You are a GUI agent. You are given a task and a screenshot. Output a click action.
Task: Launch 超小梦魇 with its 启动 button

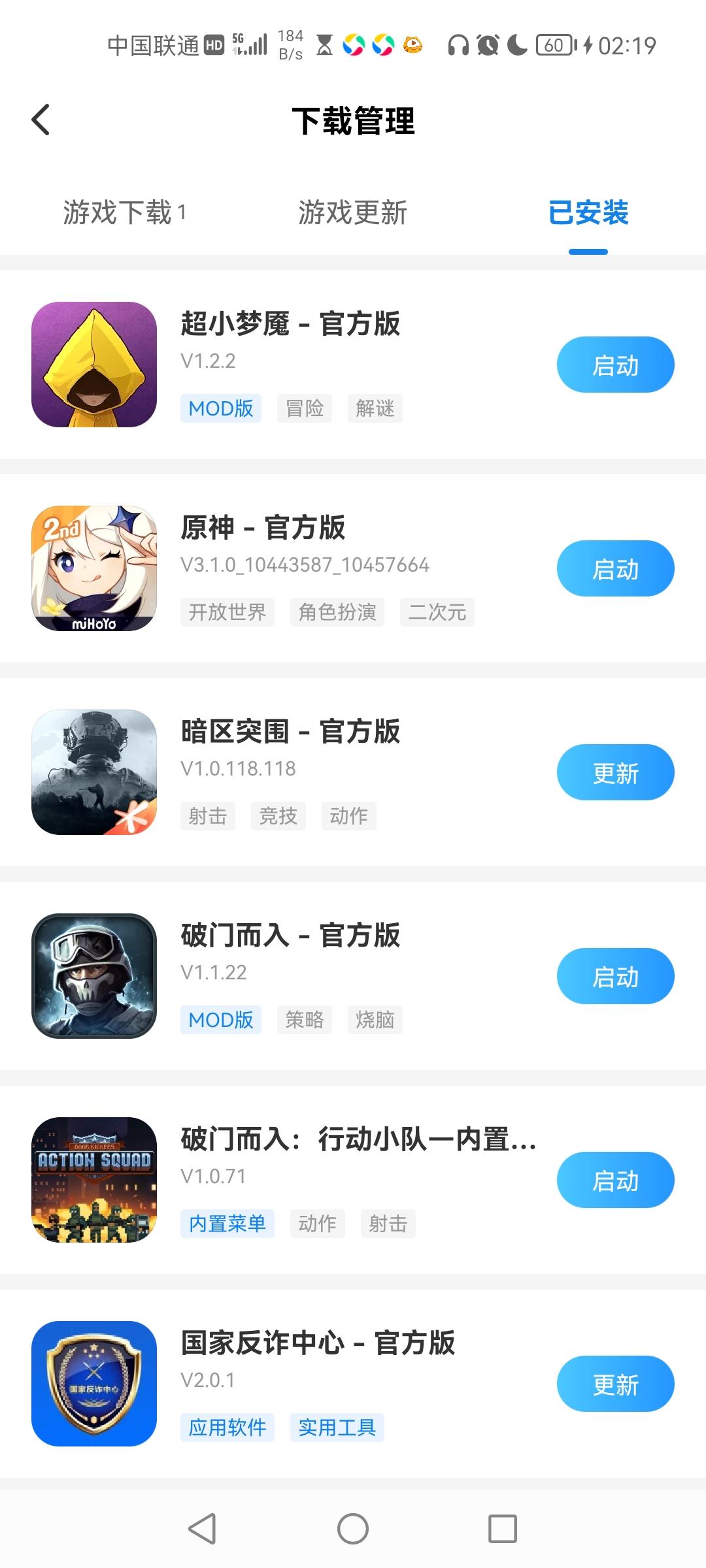(x=615, y=365)
